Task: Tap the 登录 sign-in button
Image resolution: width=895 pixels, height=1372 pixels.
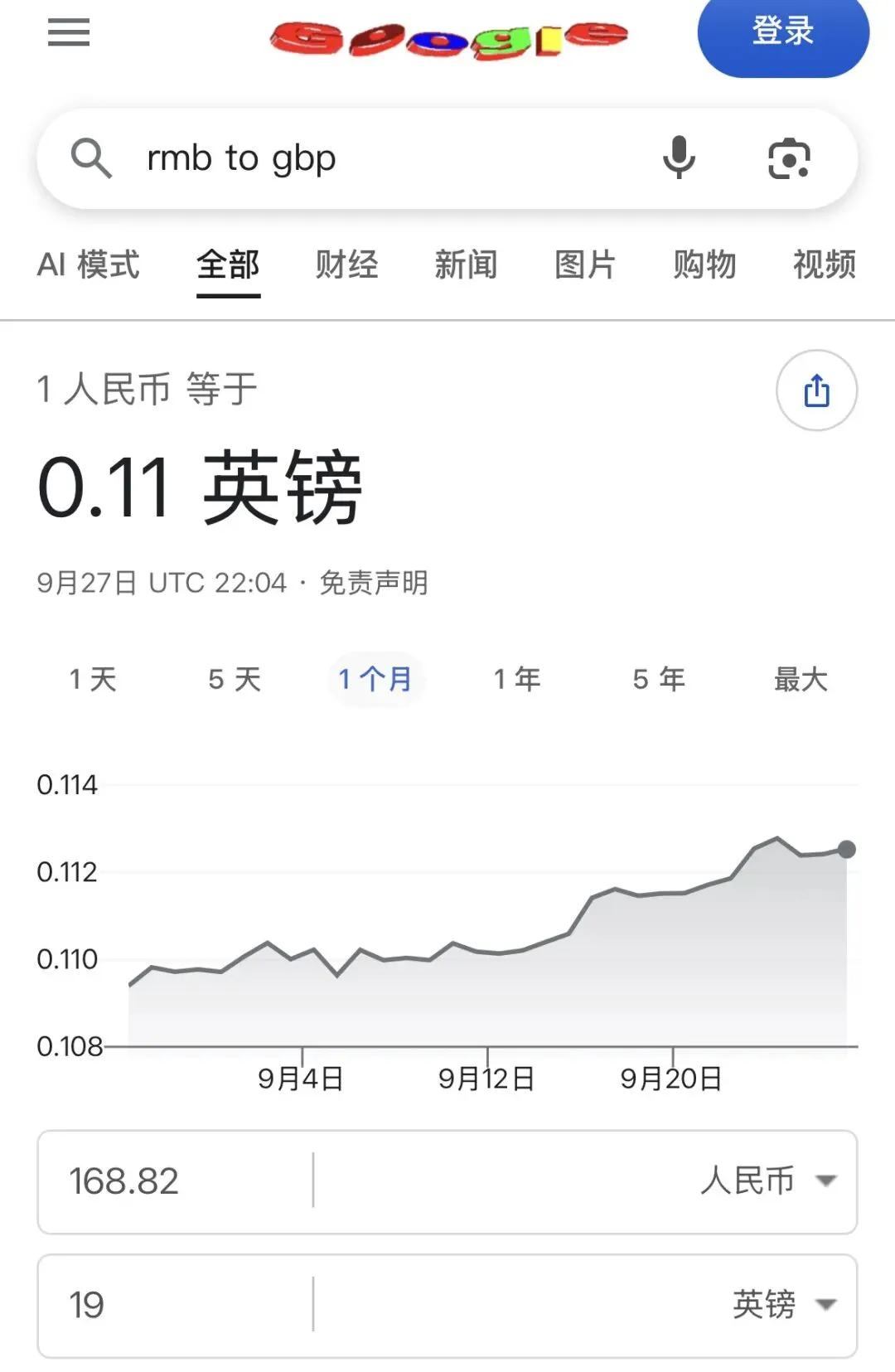Action: click(783, 33)
